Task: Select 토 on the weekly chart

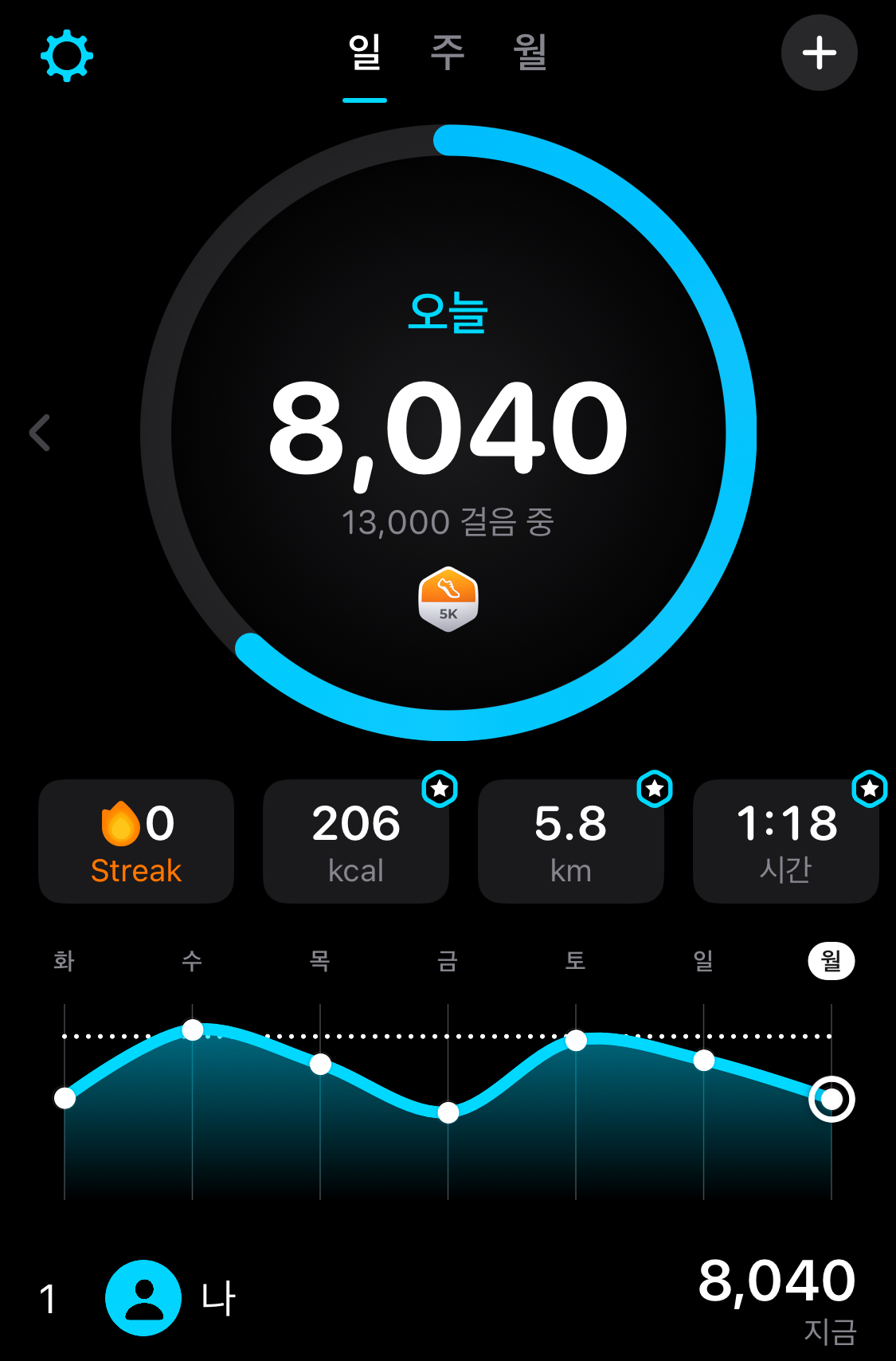Action: pyautogui.click(x=576, y=961)
